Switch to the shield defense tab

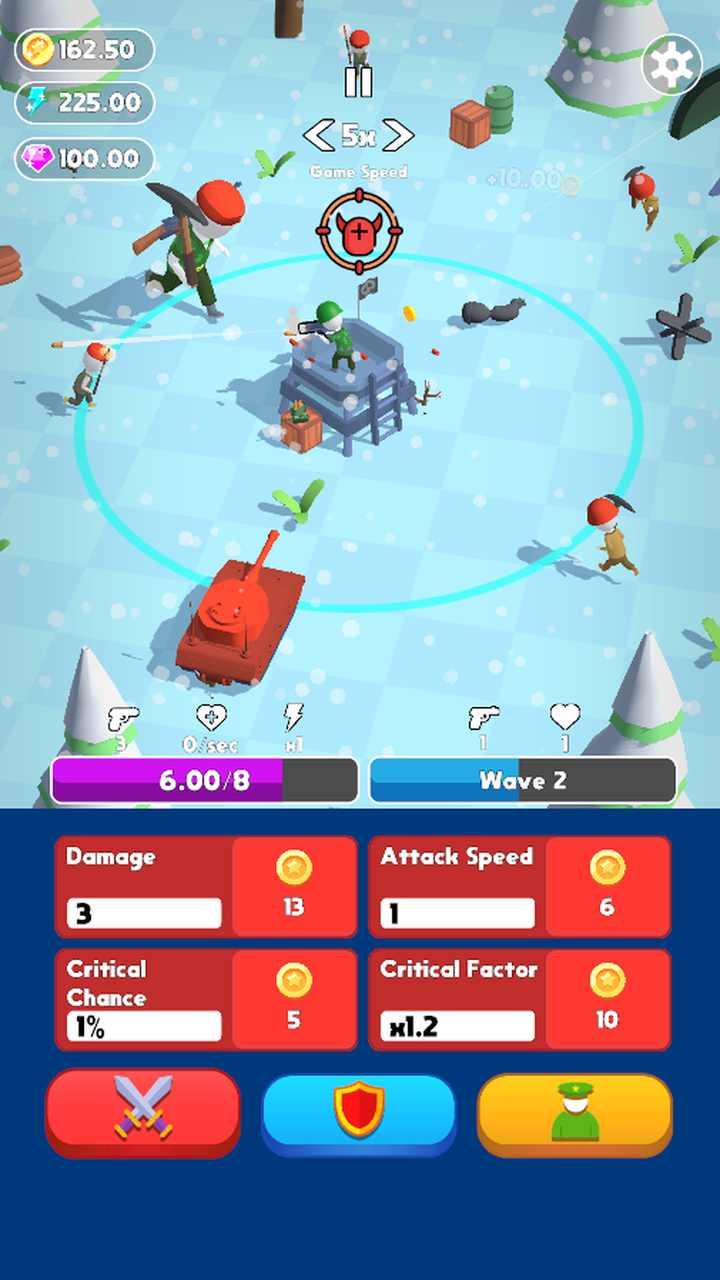click(x=359, y=1112)
